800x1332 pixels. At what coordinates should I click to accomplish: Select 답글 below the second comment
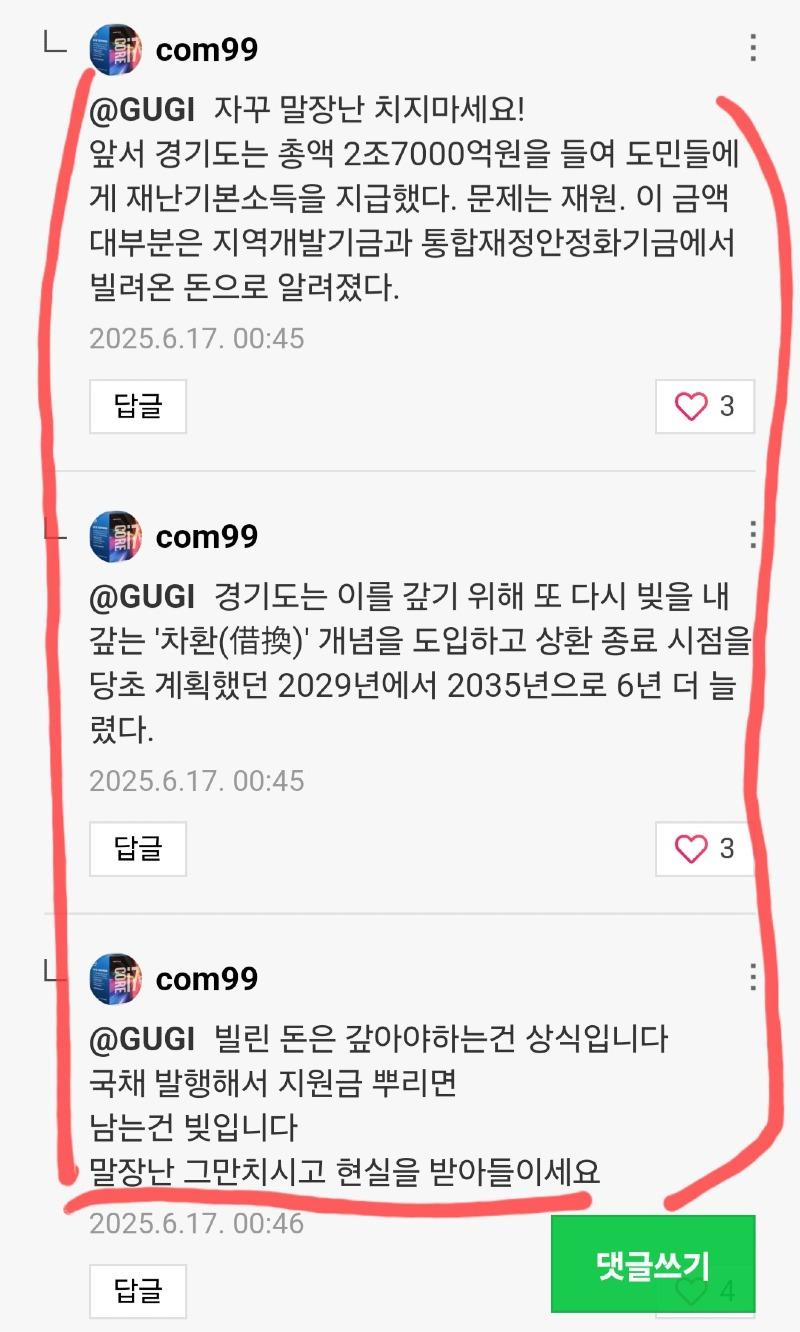click(x=137, y=849)
